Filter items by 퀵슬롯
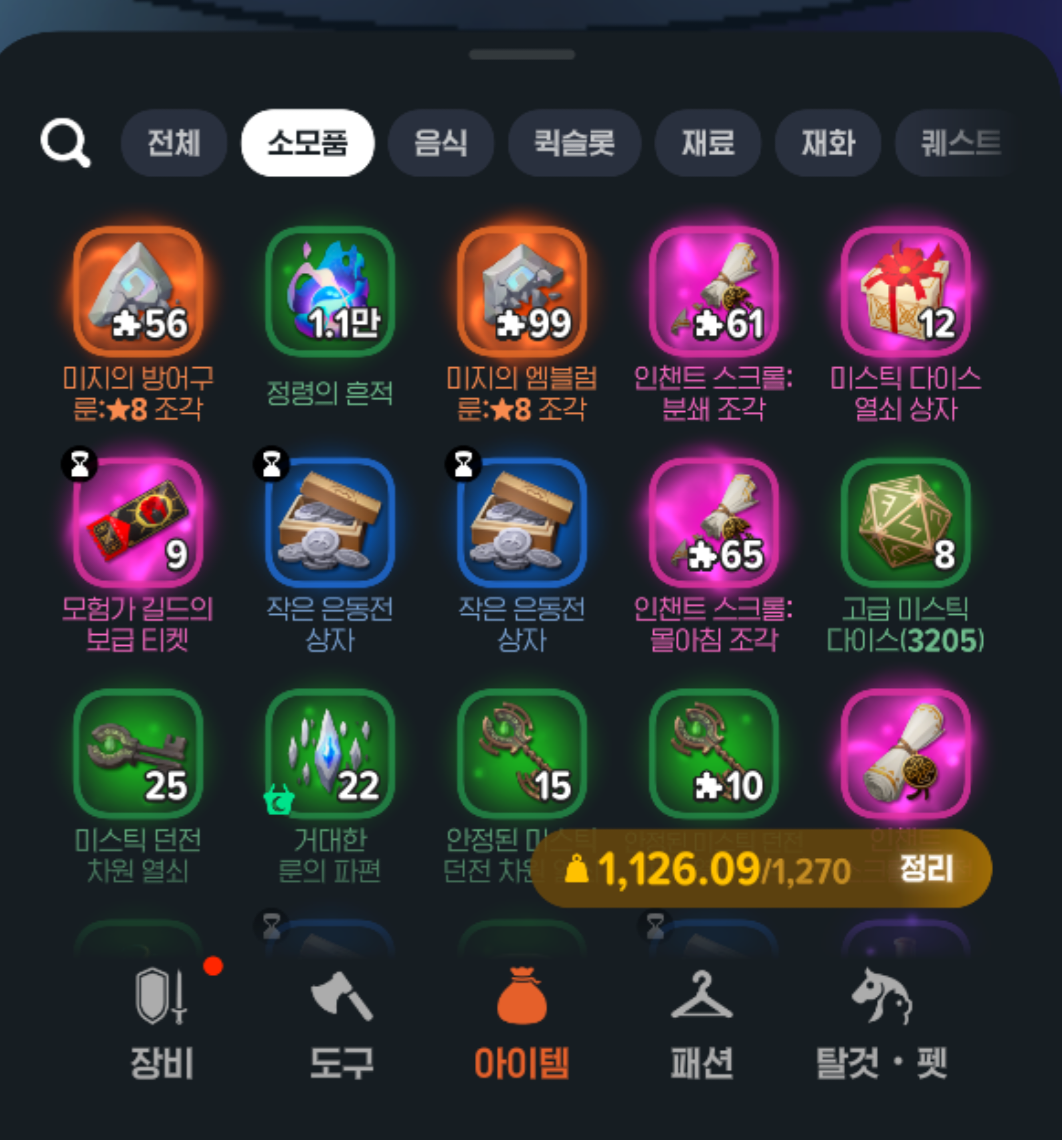1062x1140 pixels. 574,143
